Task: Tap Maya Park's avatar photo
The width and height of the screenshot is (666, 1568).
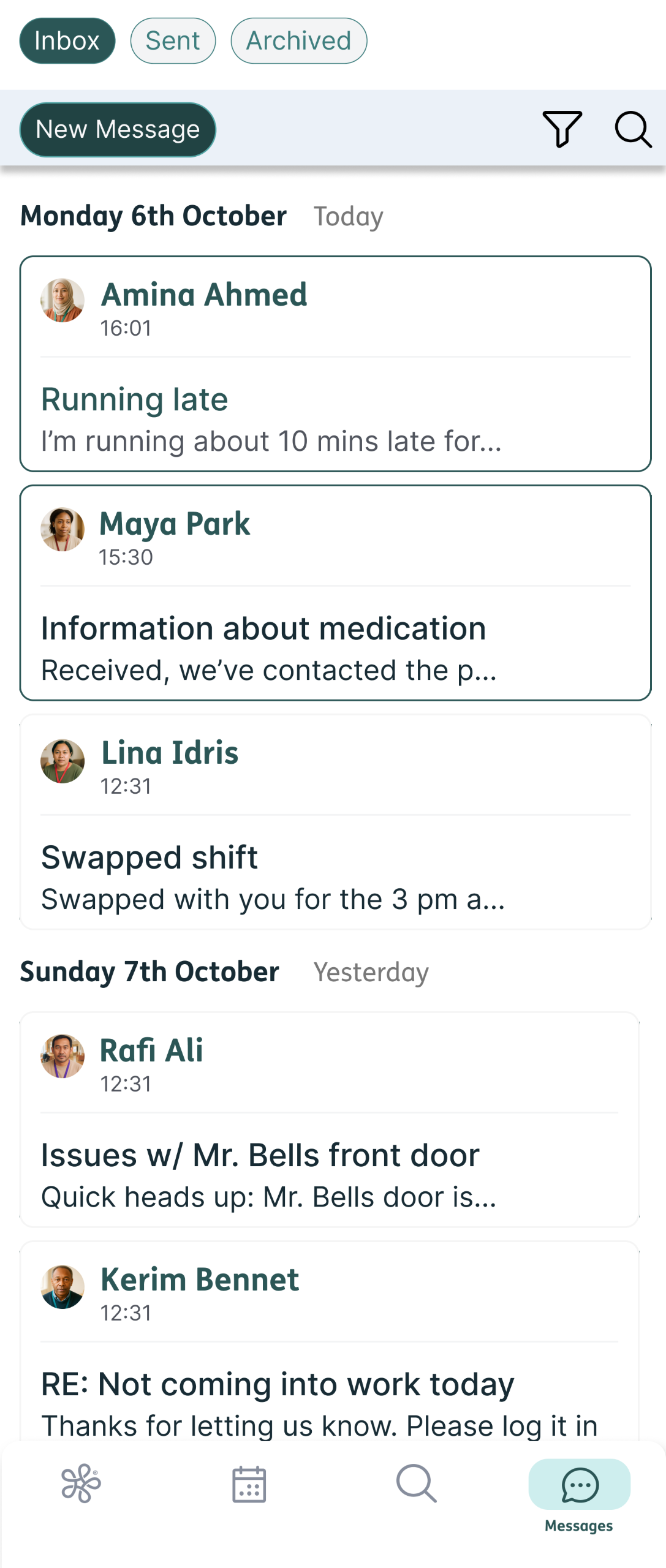Action: (x=62, y=529)
